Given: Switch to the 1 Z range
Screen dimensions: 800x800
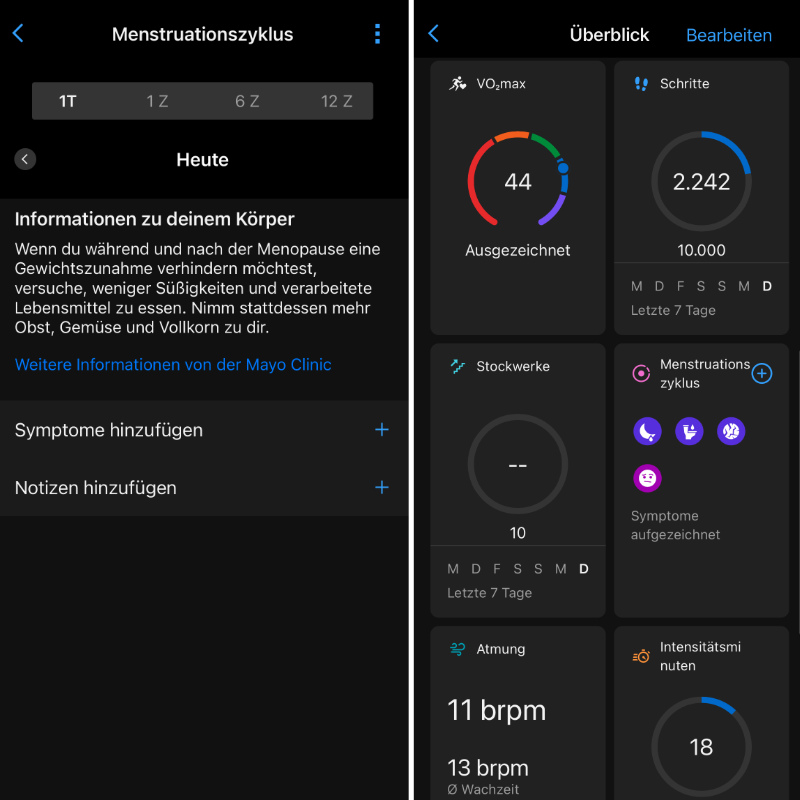Looking at the screenshot, I should point(157,101).
